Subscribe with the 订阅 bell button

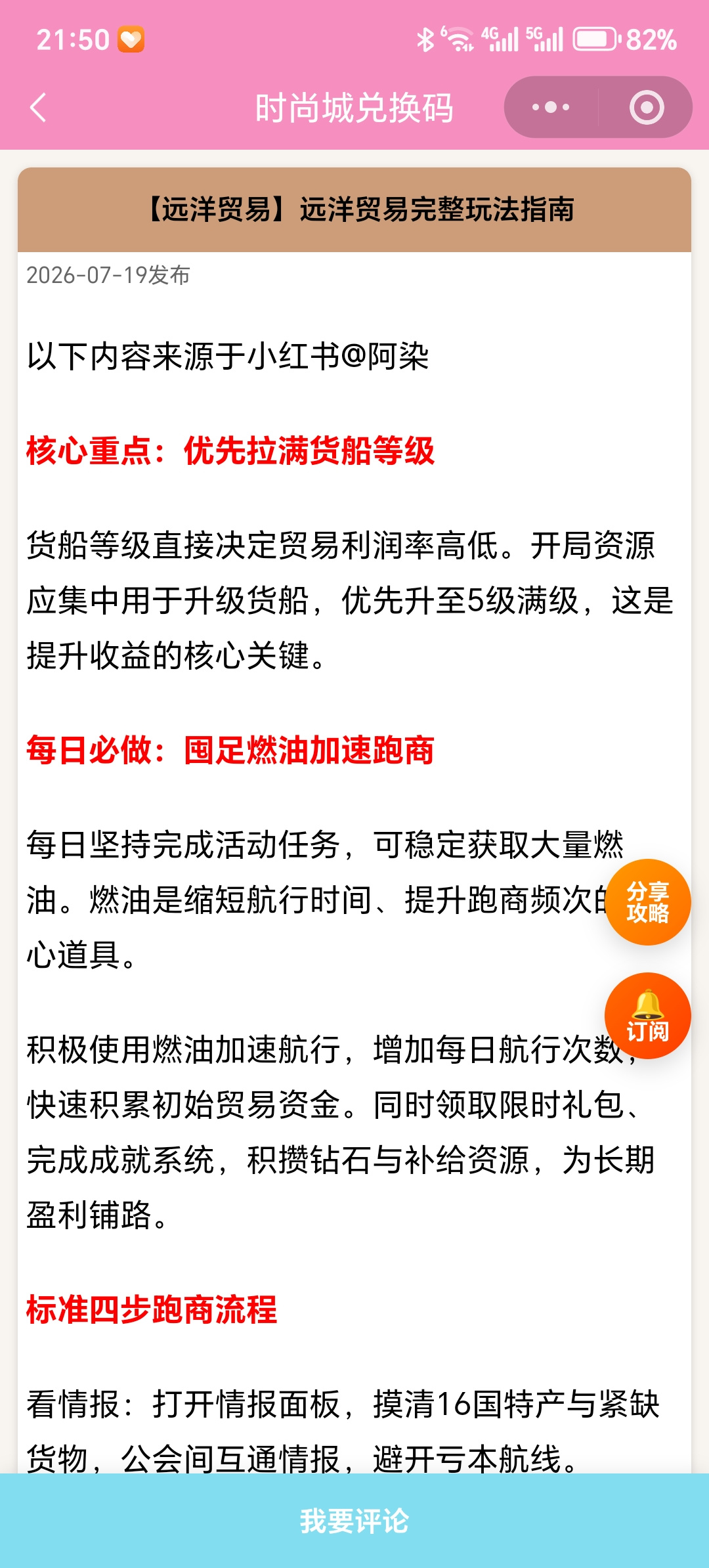(x=647, y=1015)
